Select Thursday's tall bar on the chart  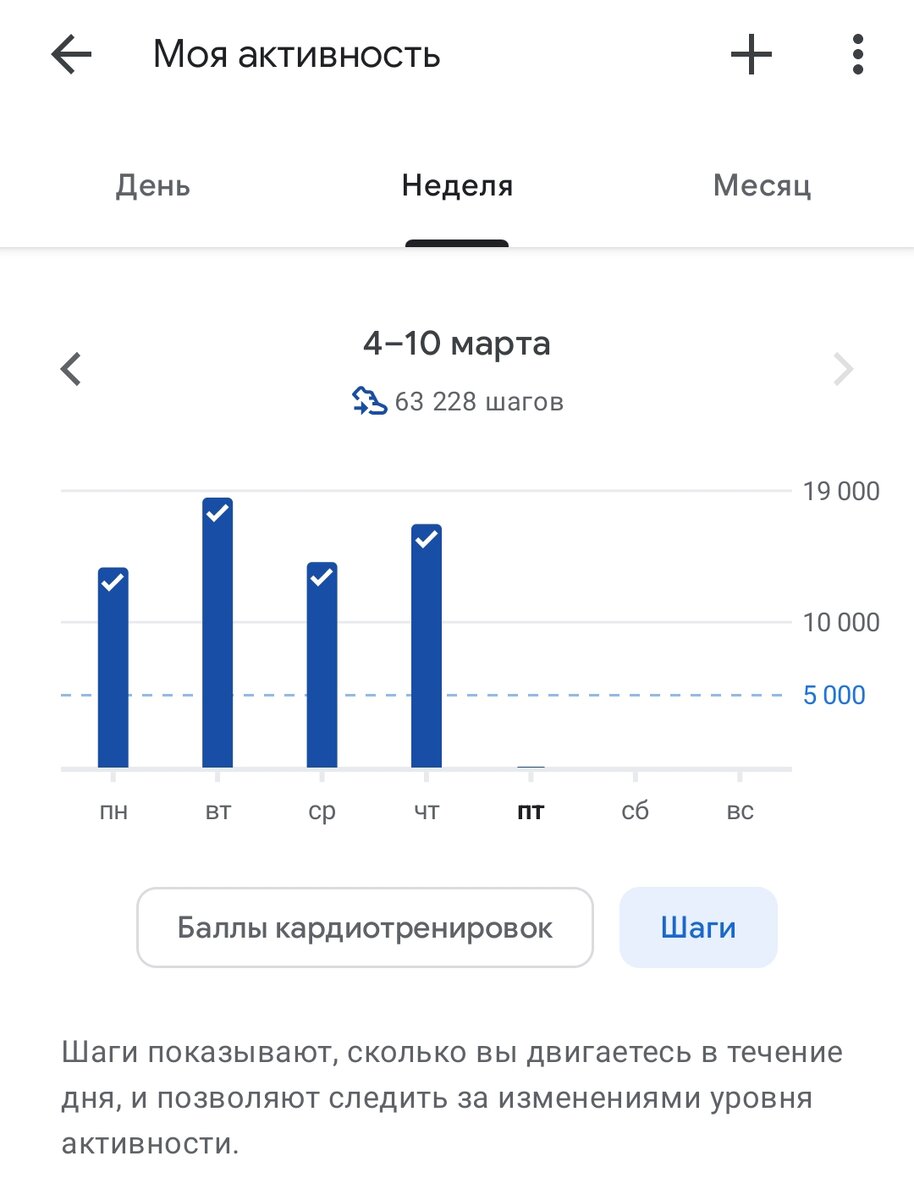click(x=425, y=650)
